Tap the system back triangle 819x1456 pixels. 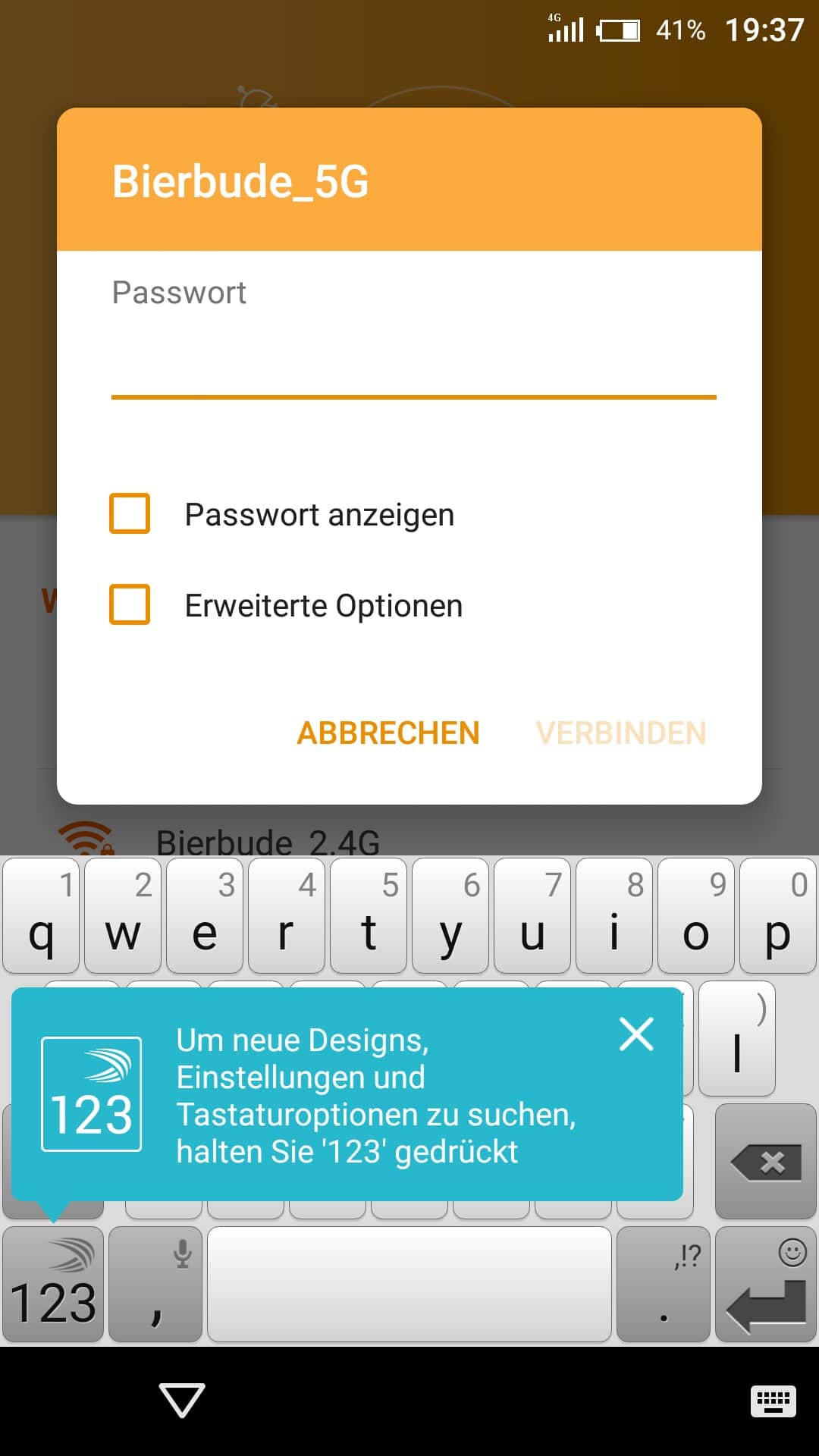point(182,1400)
